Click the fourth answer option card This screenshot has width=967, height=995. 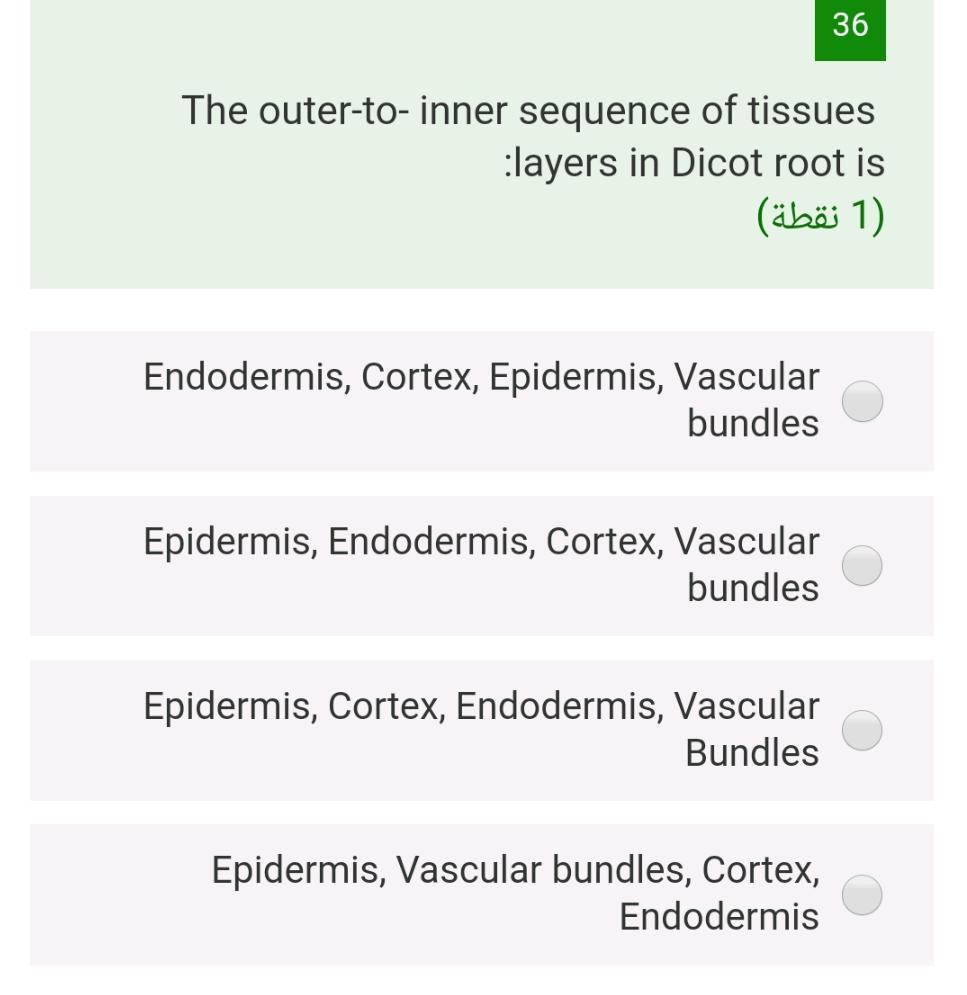click(480, 893)
